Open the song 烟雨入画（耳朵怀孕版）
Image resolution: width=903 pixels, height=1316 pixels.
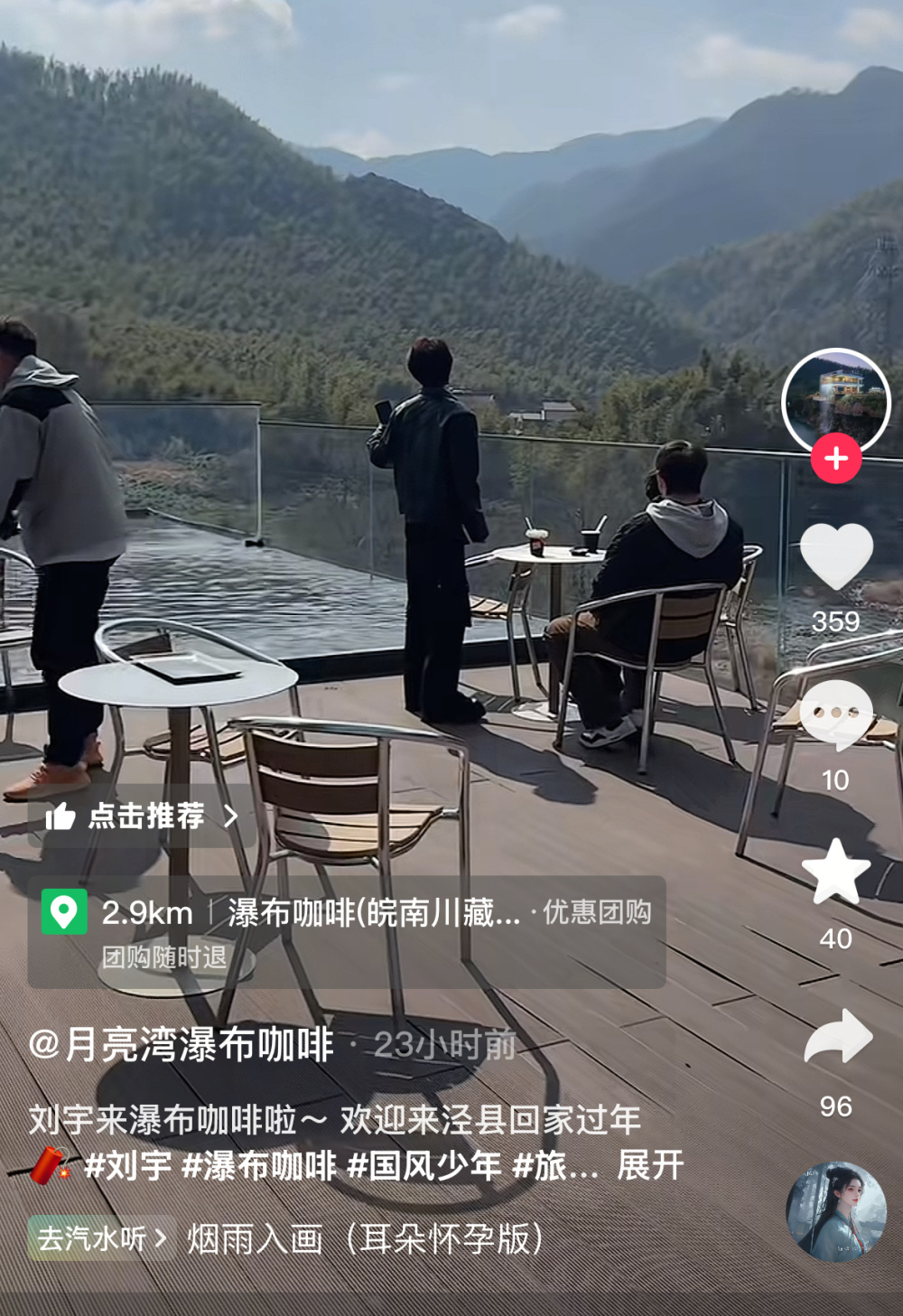[x=362, y=1238]
